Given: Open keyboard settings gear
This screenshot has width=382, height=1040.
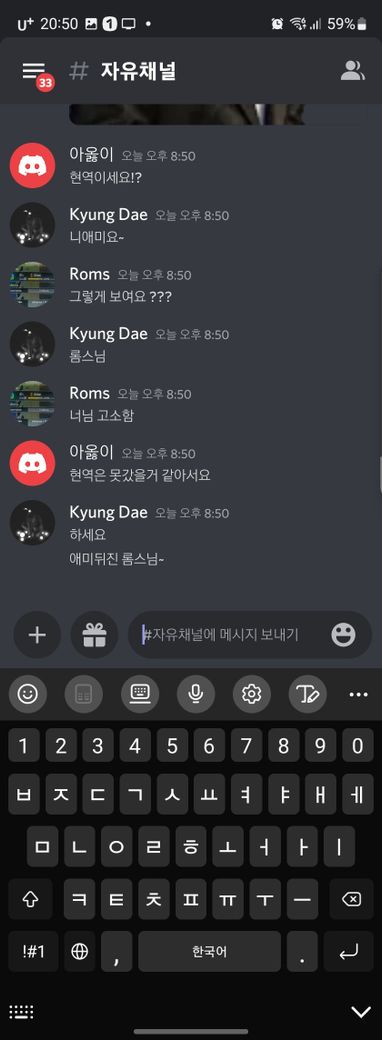Looking at the screenshot, I should (251, 694).
